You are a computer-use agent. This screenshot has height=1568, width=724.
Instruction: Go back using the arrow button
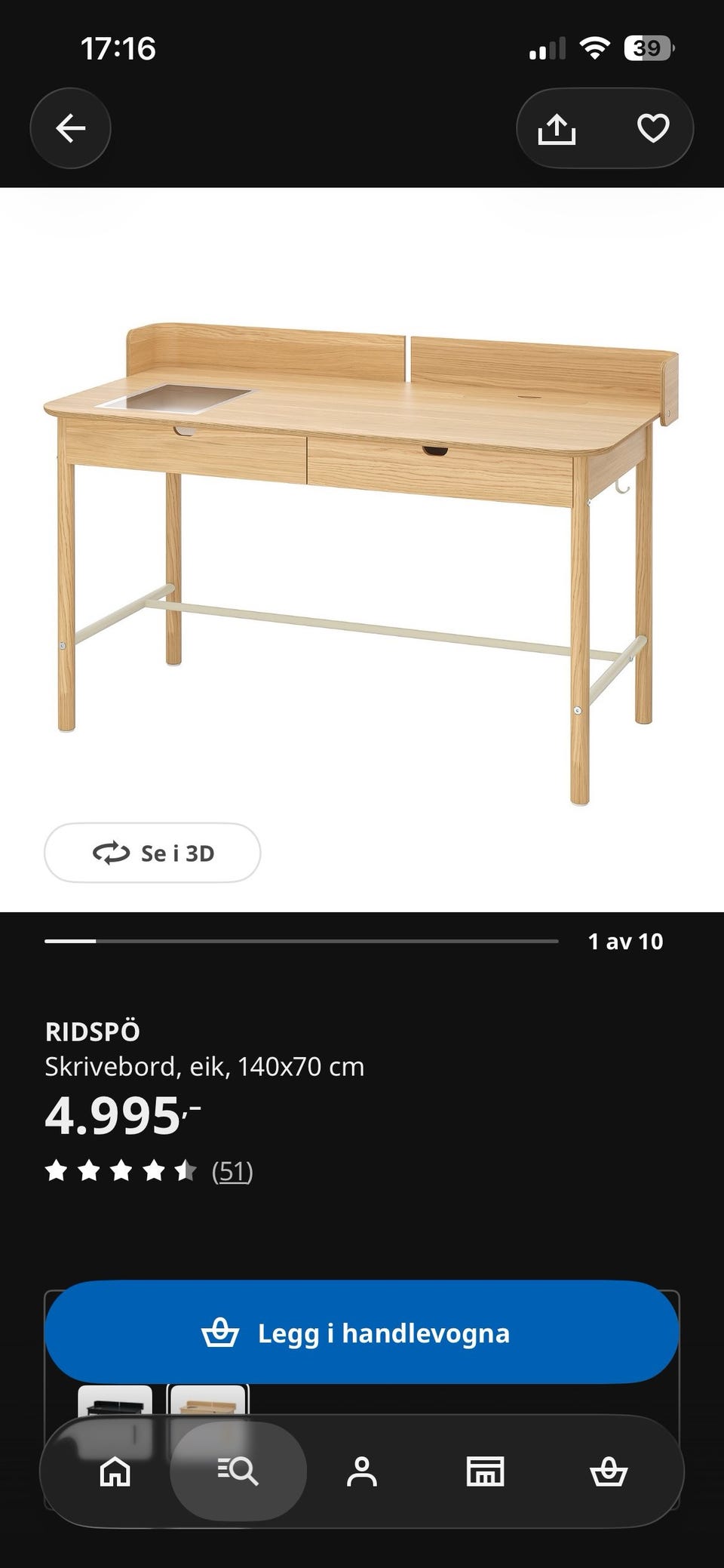point(70,128)
